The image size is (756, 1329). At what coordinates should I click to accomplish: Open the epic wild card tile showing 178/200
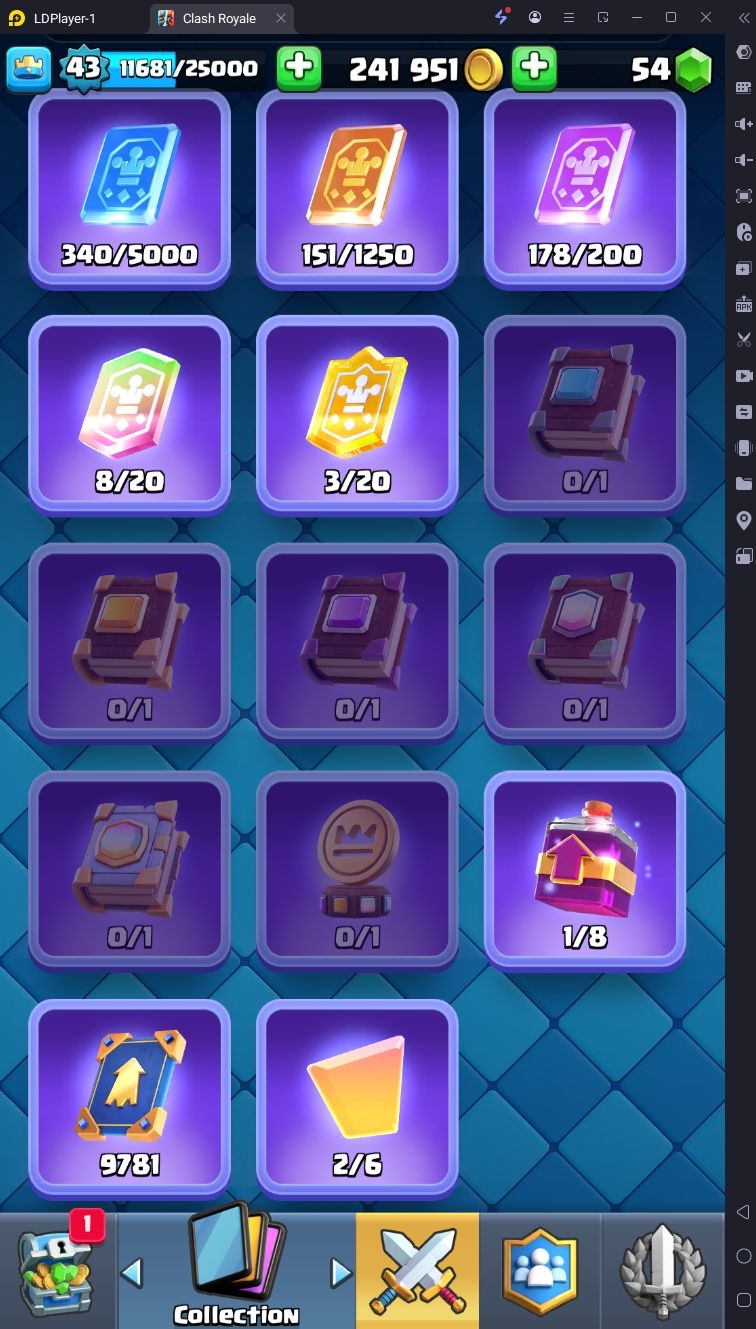(585, 188)
